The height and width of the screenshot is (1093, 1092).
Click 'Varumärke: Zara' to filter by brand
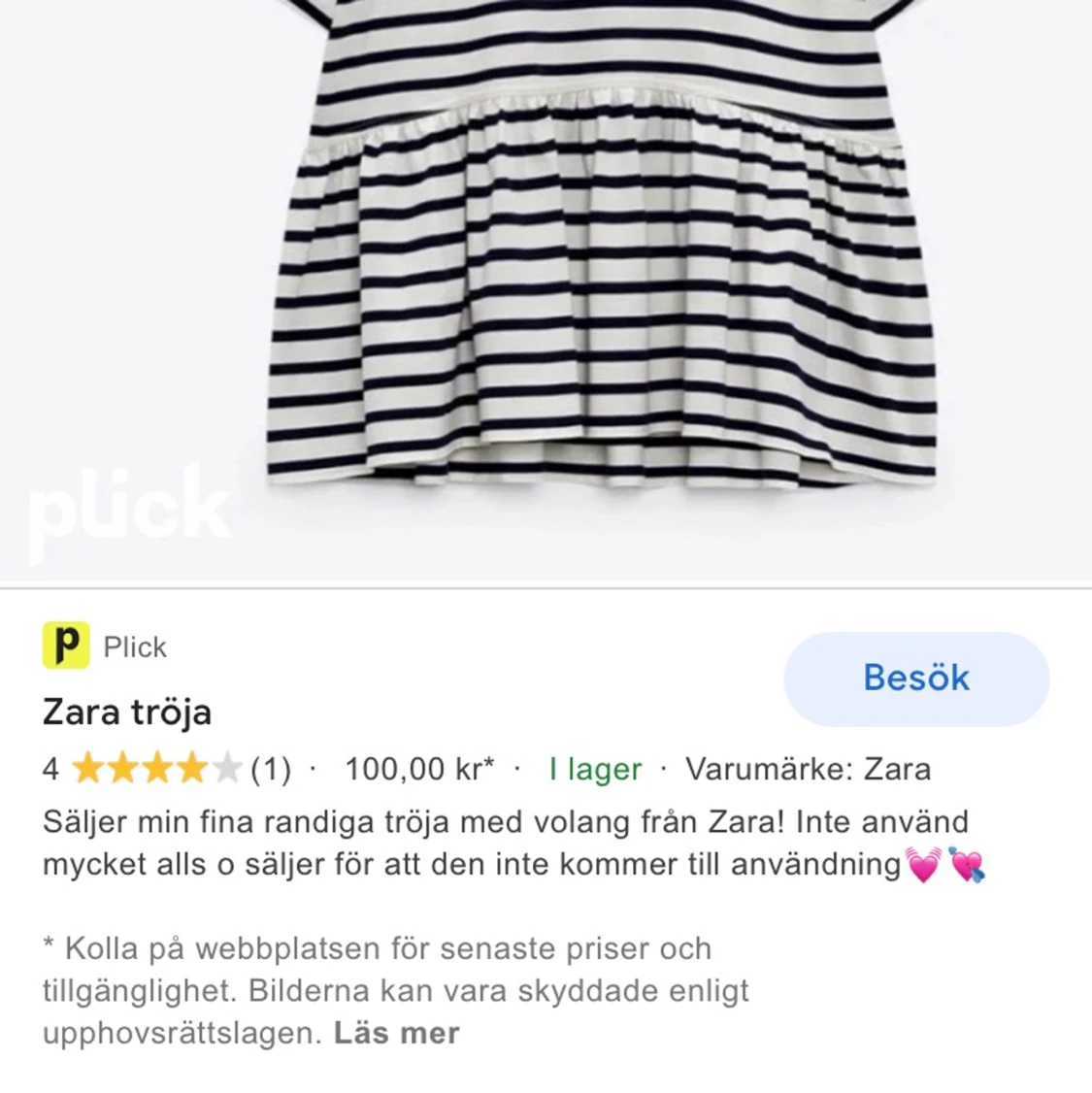809,769
